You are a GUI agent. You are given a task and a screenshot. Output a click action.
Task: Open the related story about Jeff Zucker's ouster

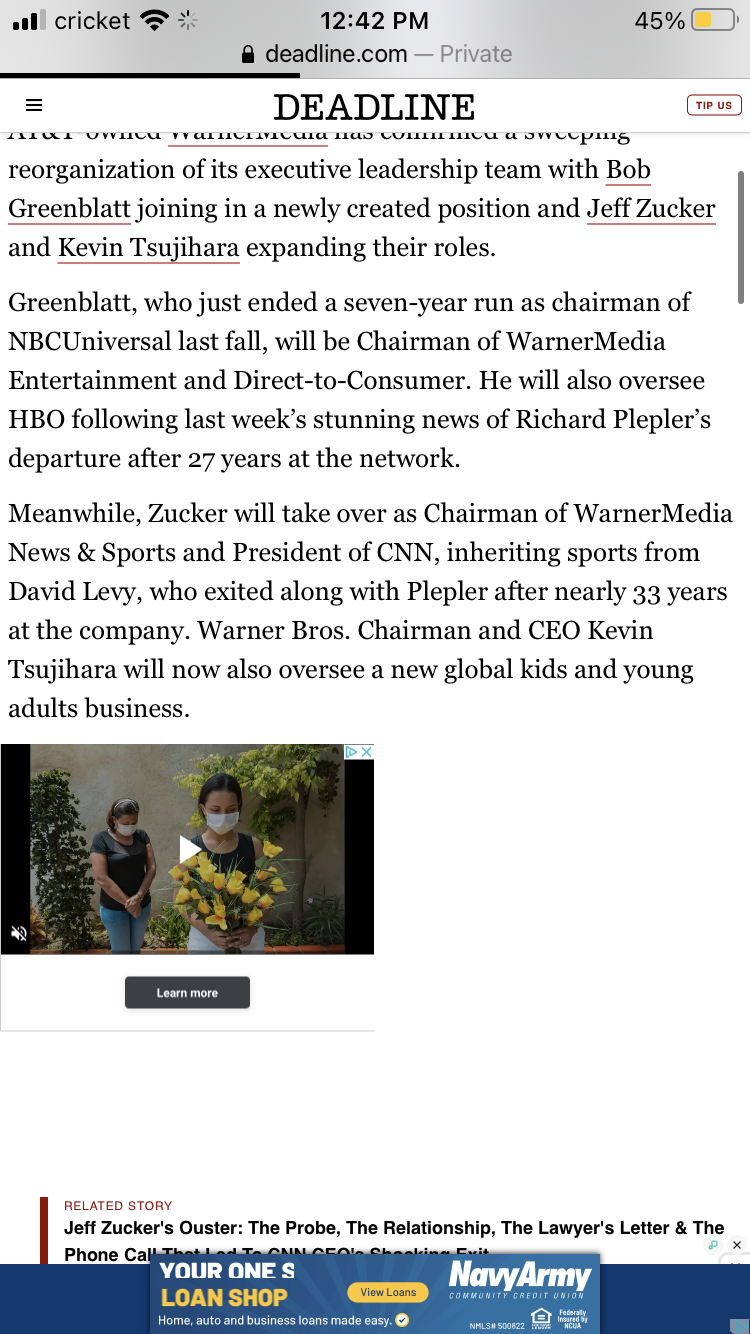(x=394, y=1240)
